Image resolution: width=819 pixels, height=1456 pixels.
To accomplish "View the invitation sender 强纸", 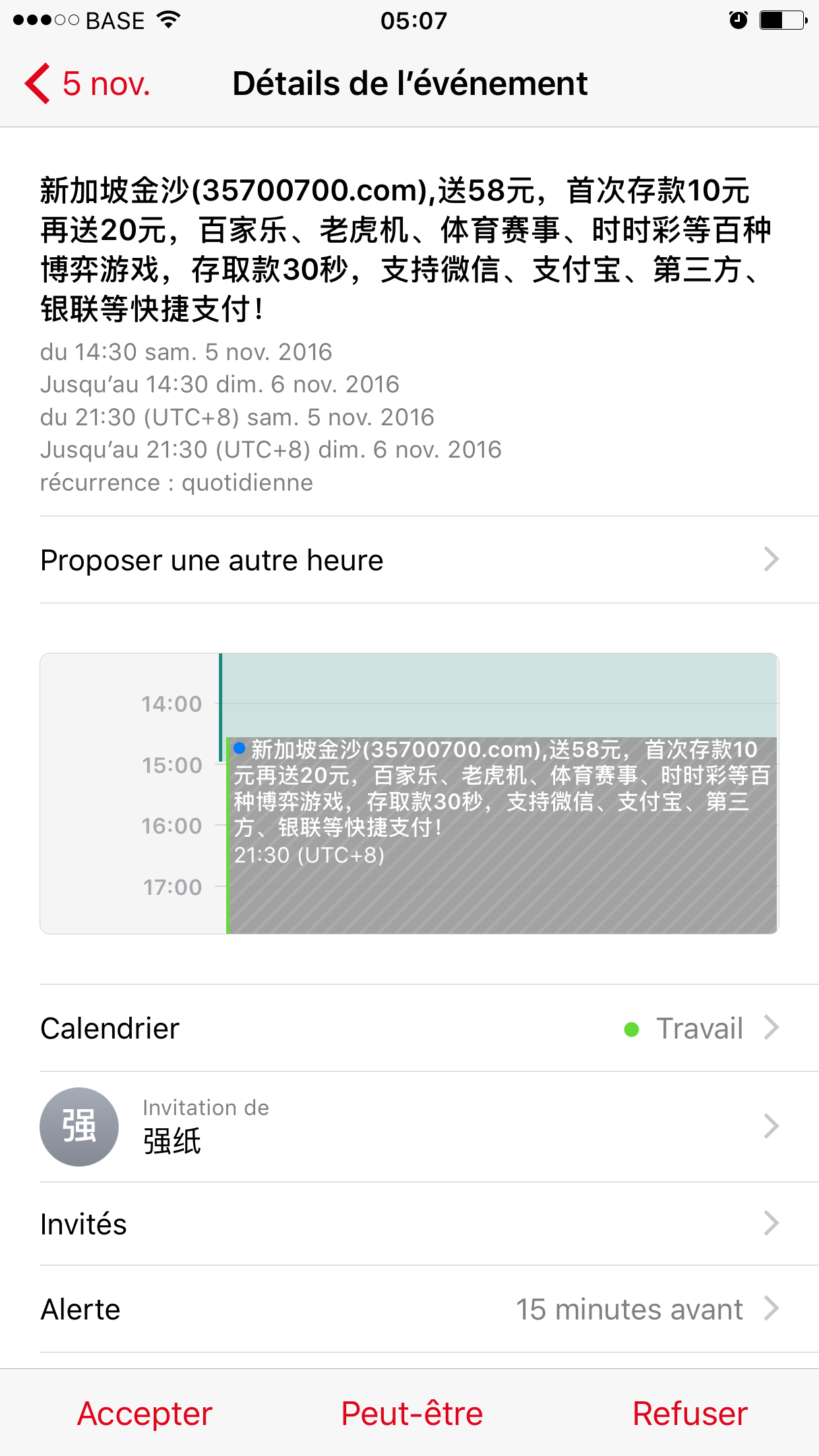I will (409, 1127).
